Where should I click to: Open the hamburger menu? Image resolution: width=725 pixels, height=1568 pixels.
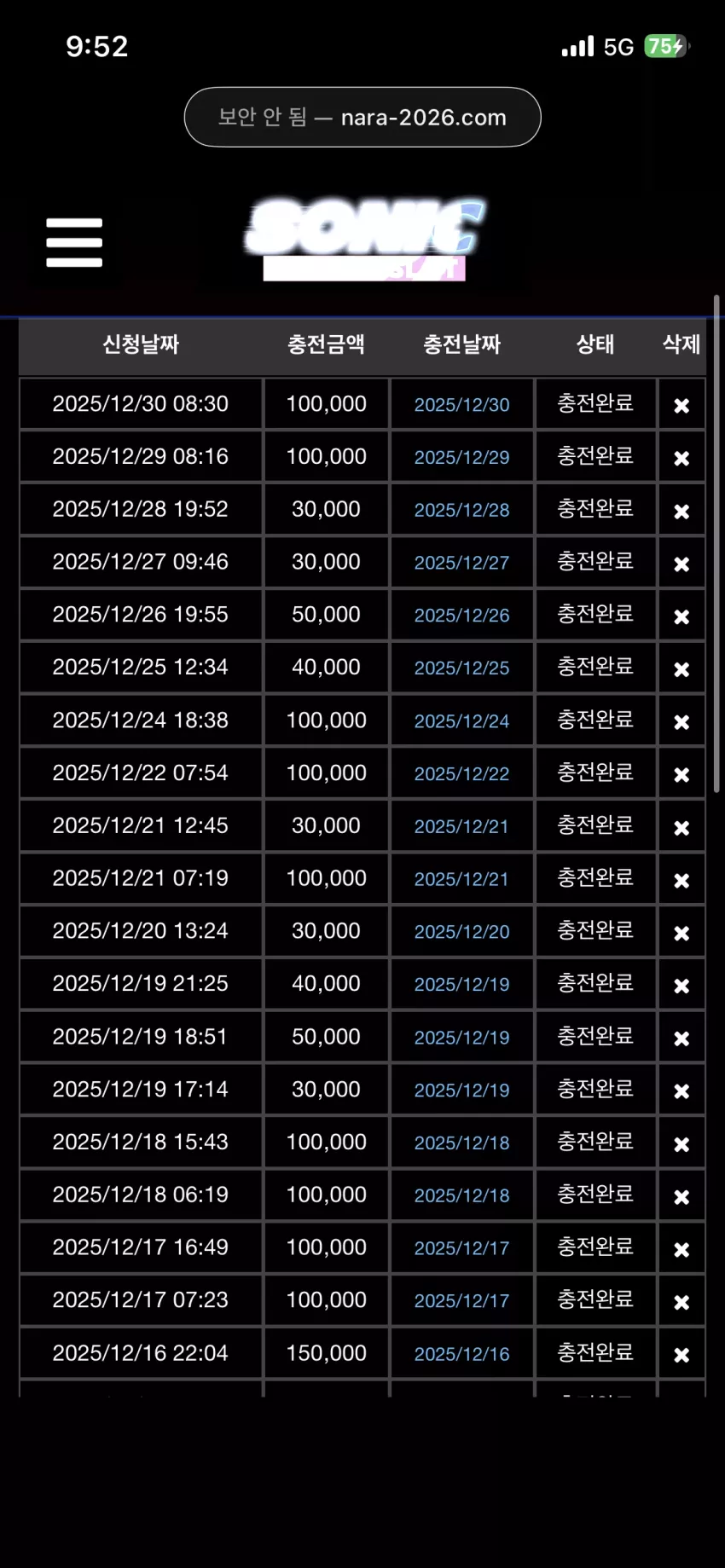point(74,242)
